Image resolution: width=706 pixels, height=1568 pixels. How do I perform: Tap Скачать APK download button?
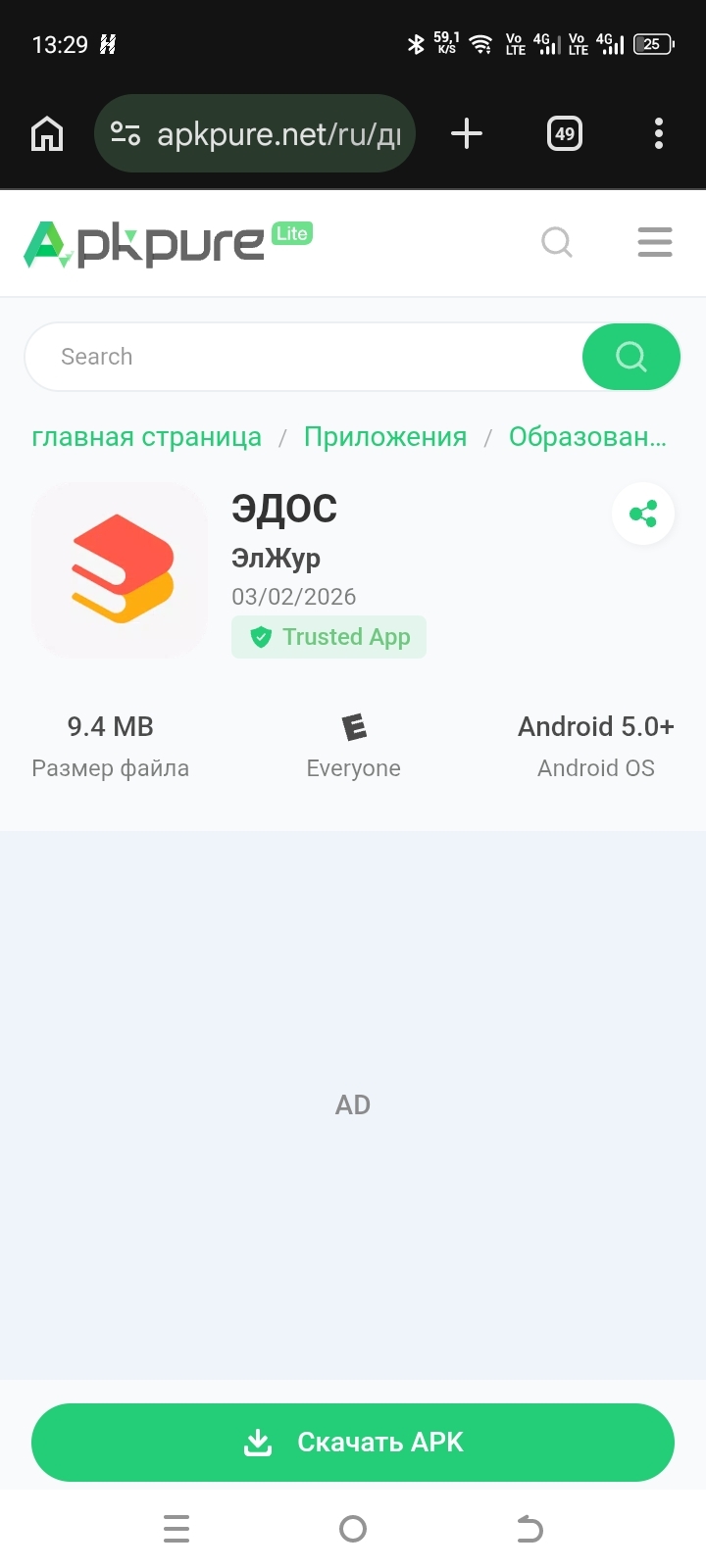[353, 1443]
